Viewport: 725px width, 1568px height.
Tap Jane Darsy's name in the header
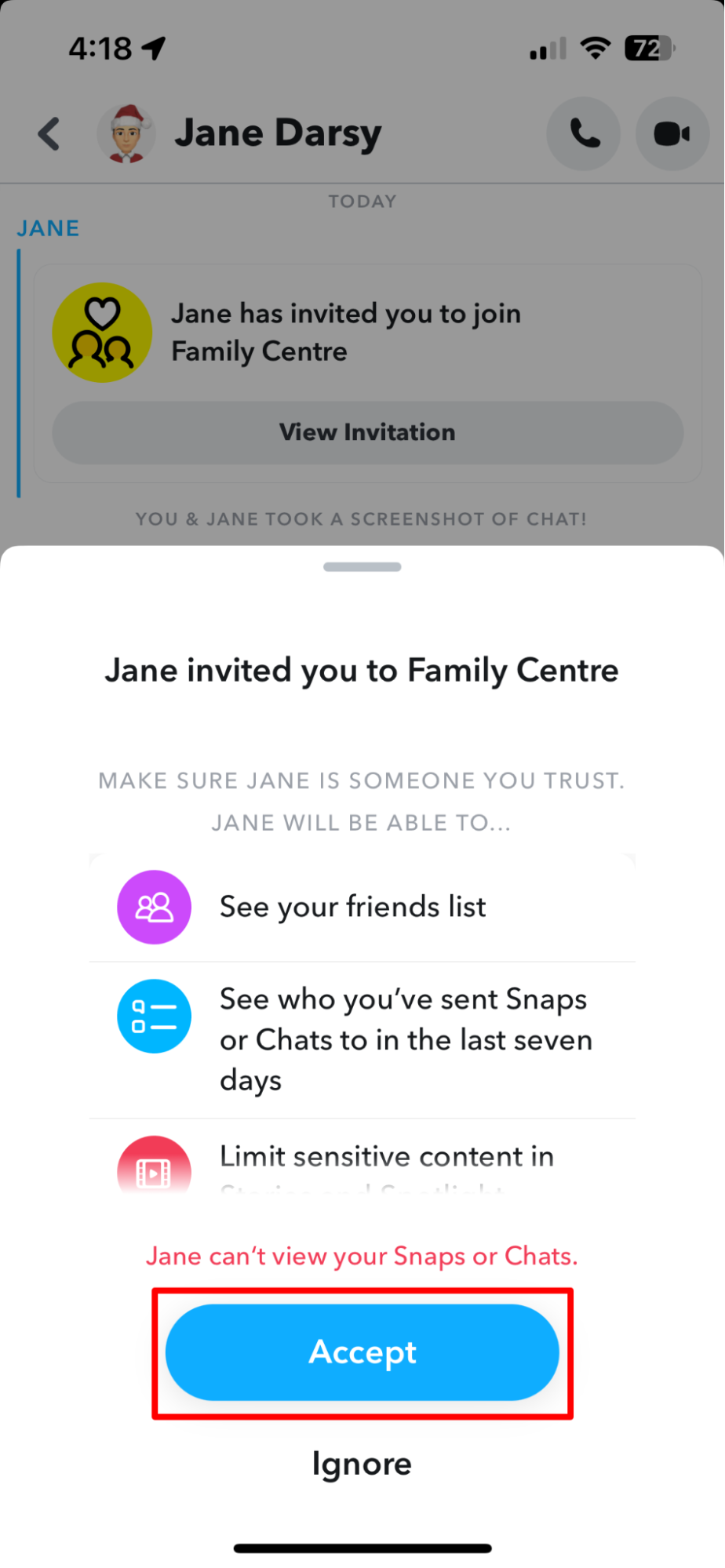[x=278, y=133]
